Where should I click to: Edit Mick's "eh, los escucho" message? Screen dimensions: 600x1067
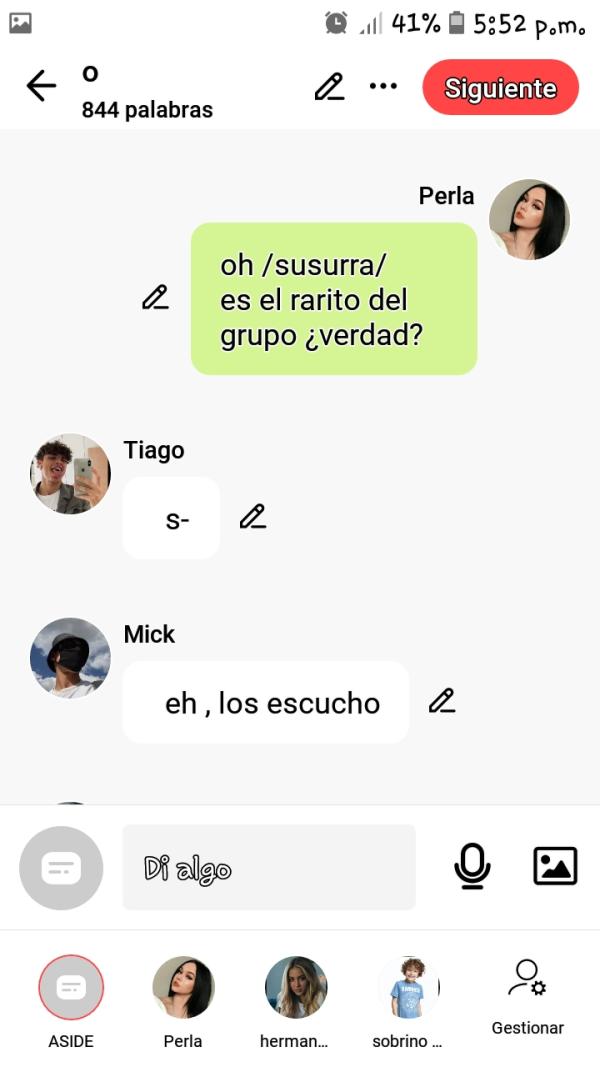[442, 701]
